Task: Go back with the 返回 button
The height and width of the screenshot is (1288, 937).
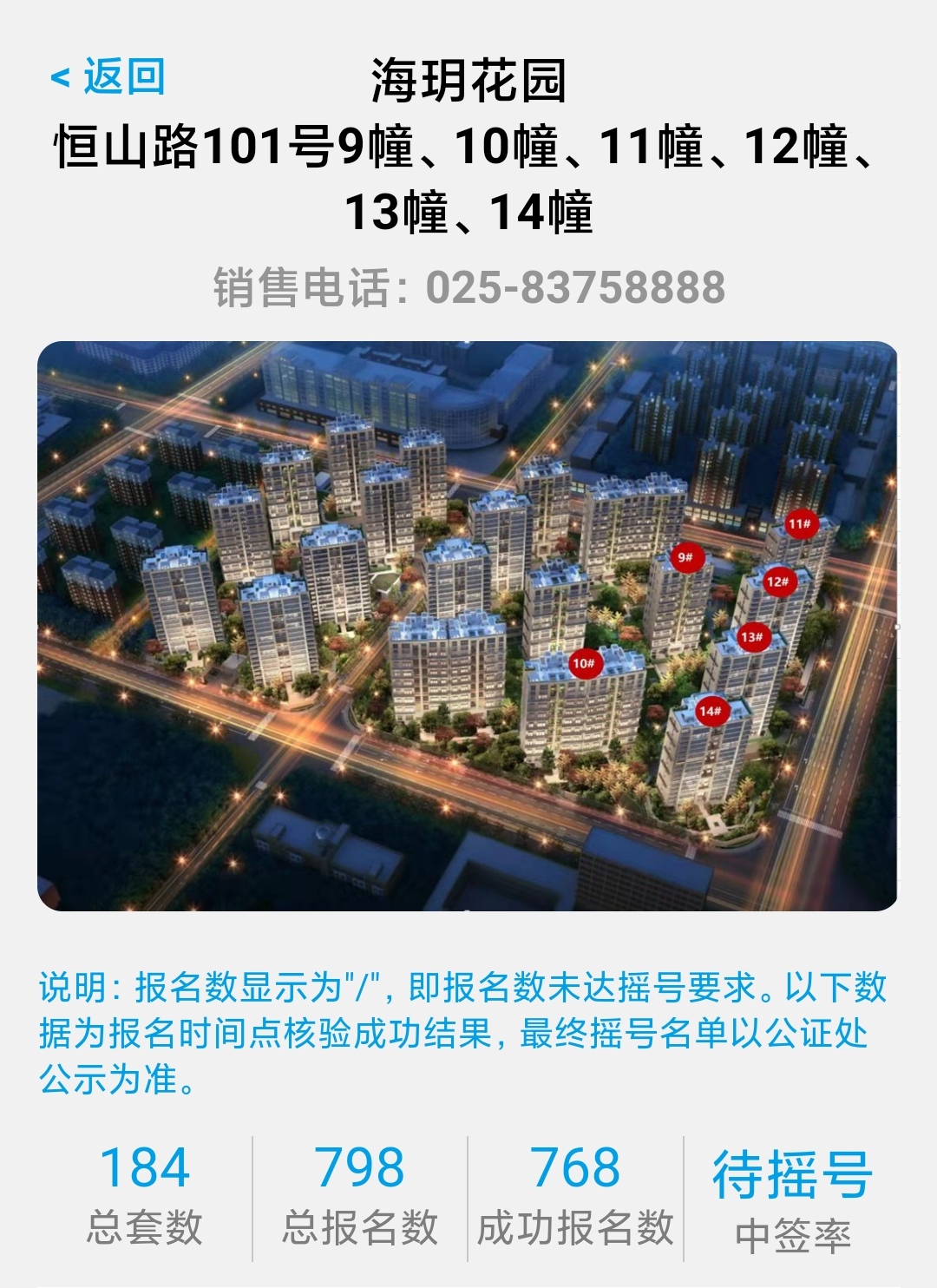Action: [x=108, y=78]
